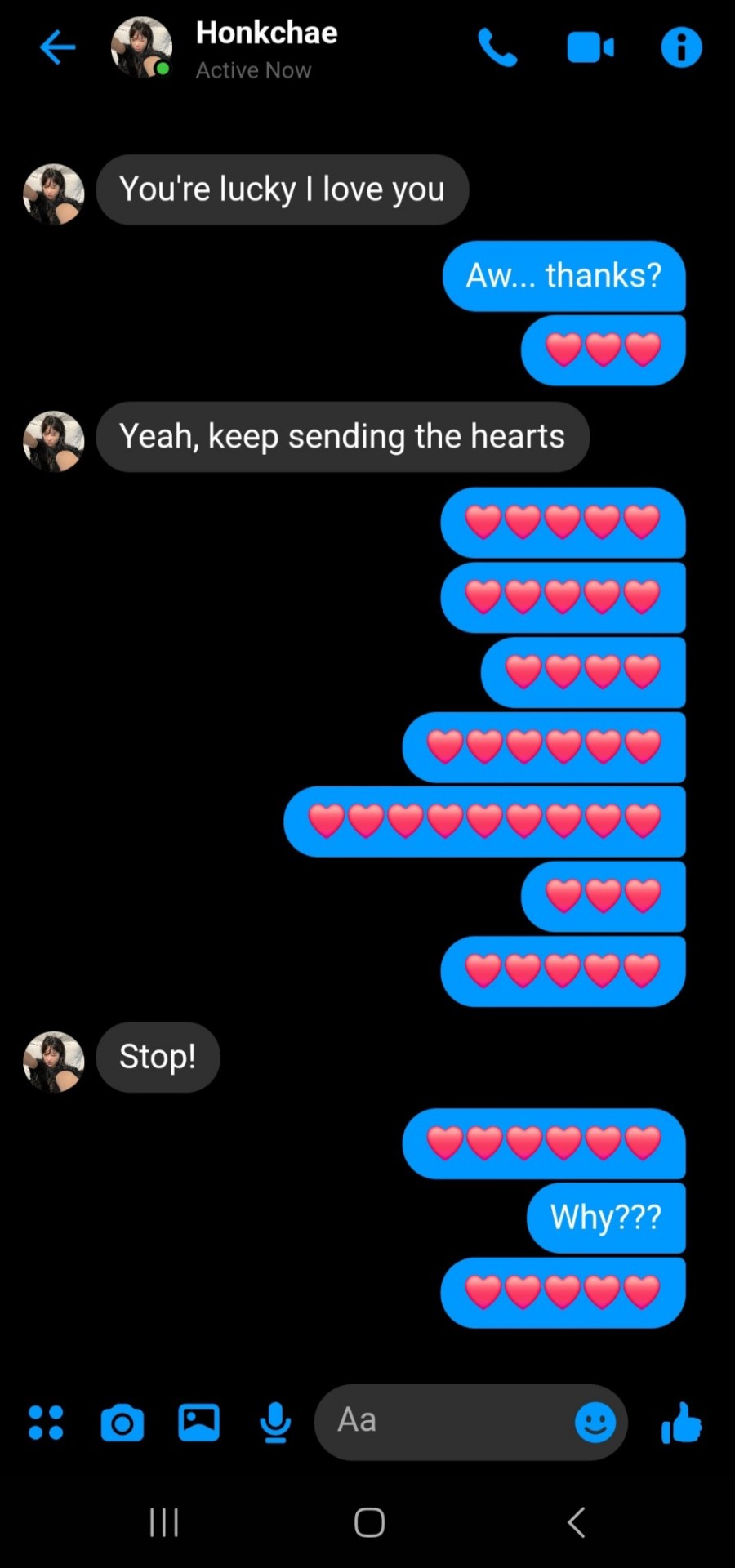This screenshot has height=1568, width=735.
Task: Tap the system home button
Action: click(369, 1522)
